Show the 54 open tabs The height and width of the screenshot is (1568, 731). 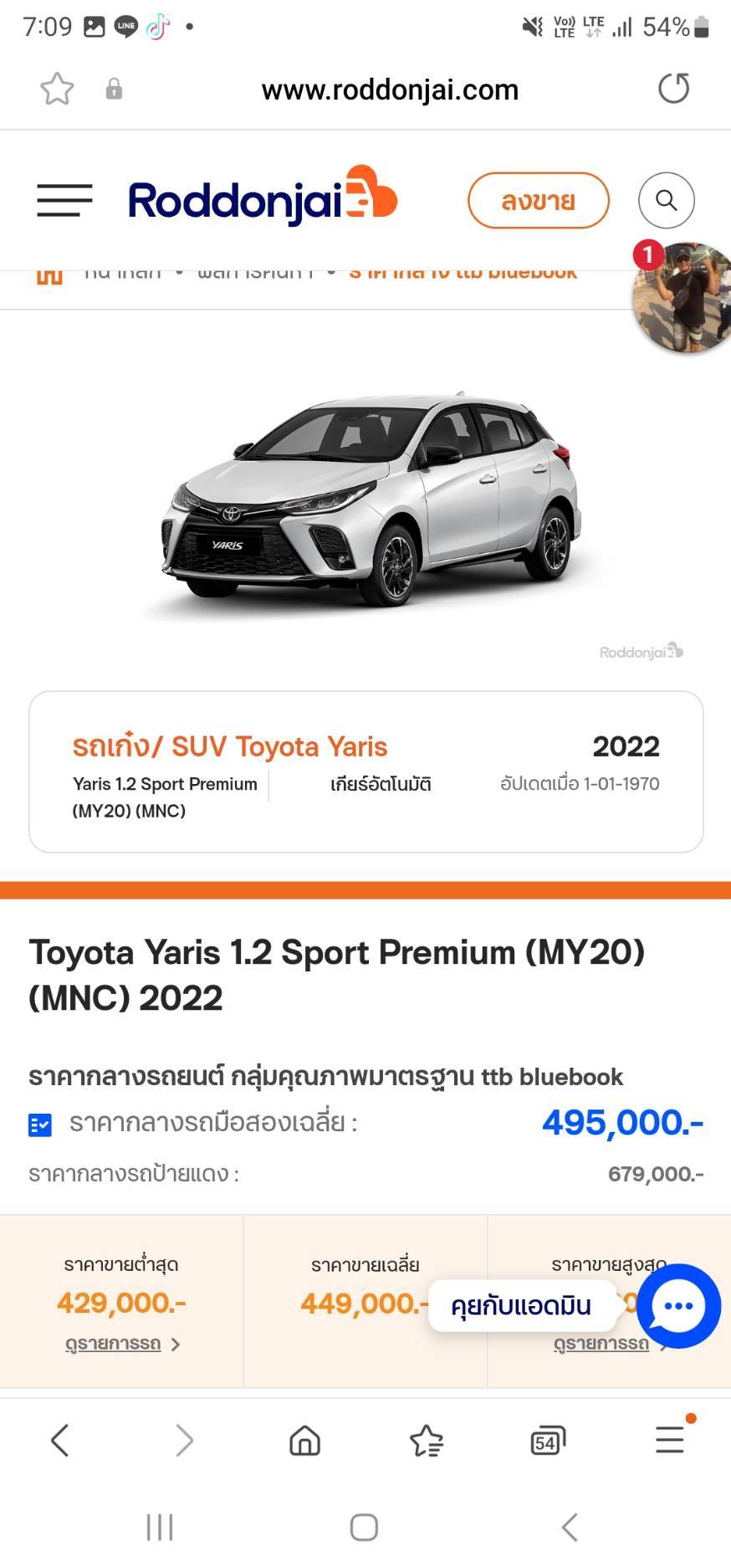tap(548, 1441)
